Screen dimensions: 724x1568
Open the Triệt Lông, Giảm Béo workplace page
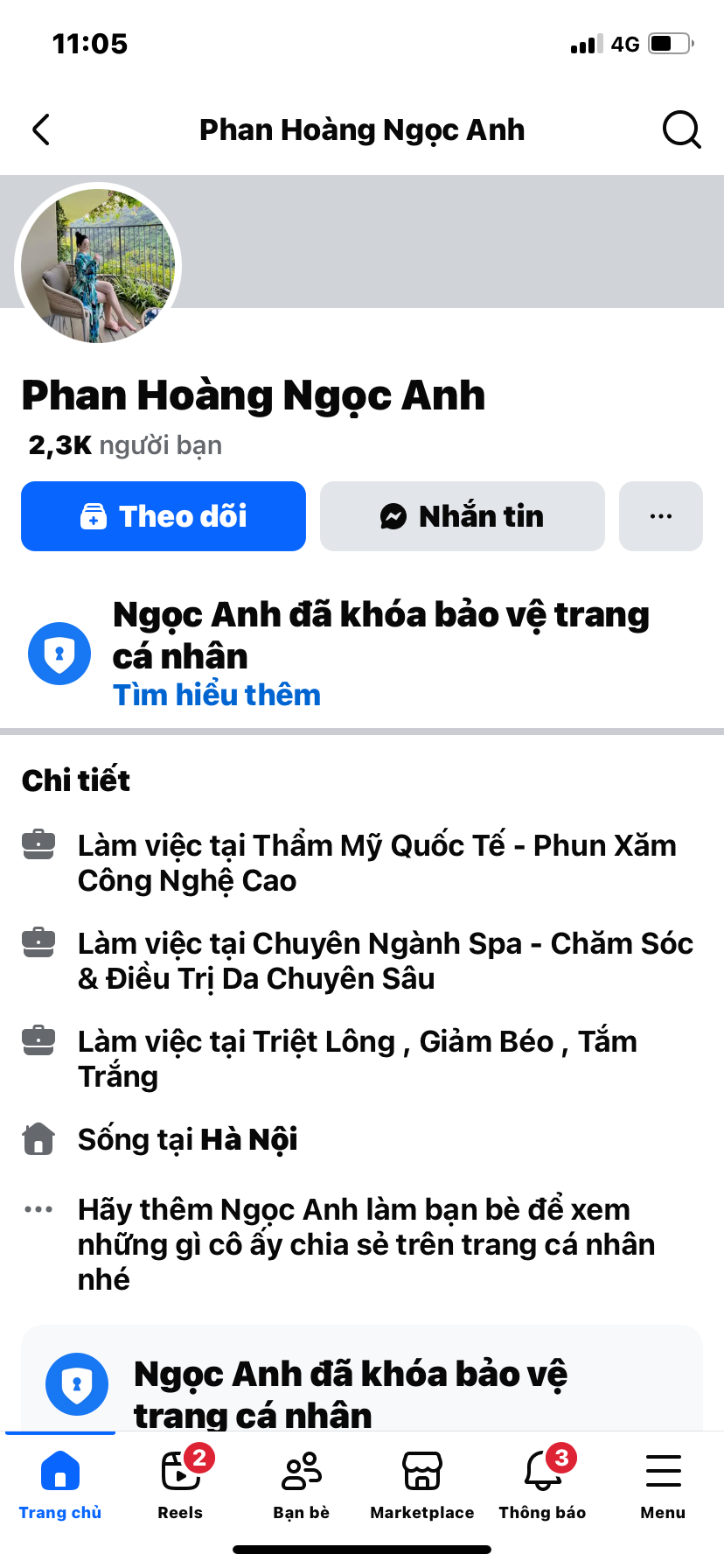tap(357, 1058)
